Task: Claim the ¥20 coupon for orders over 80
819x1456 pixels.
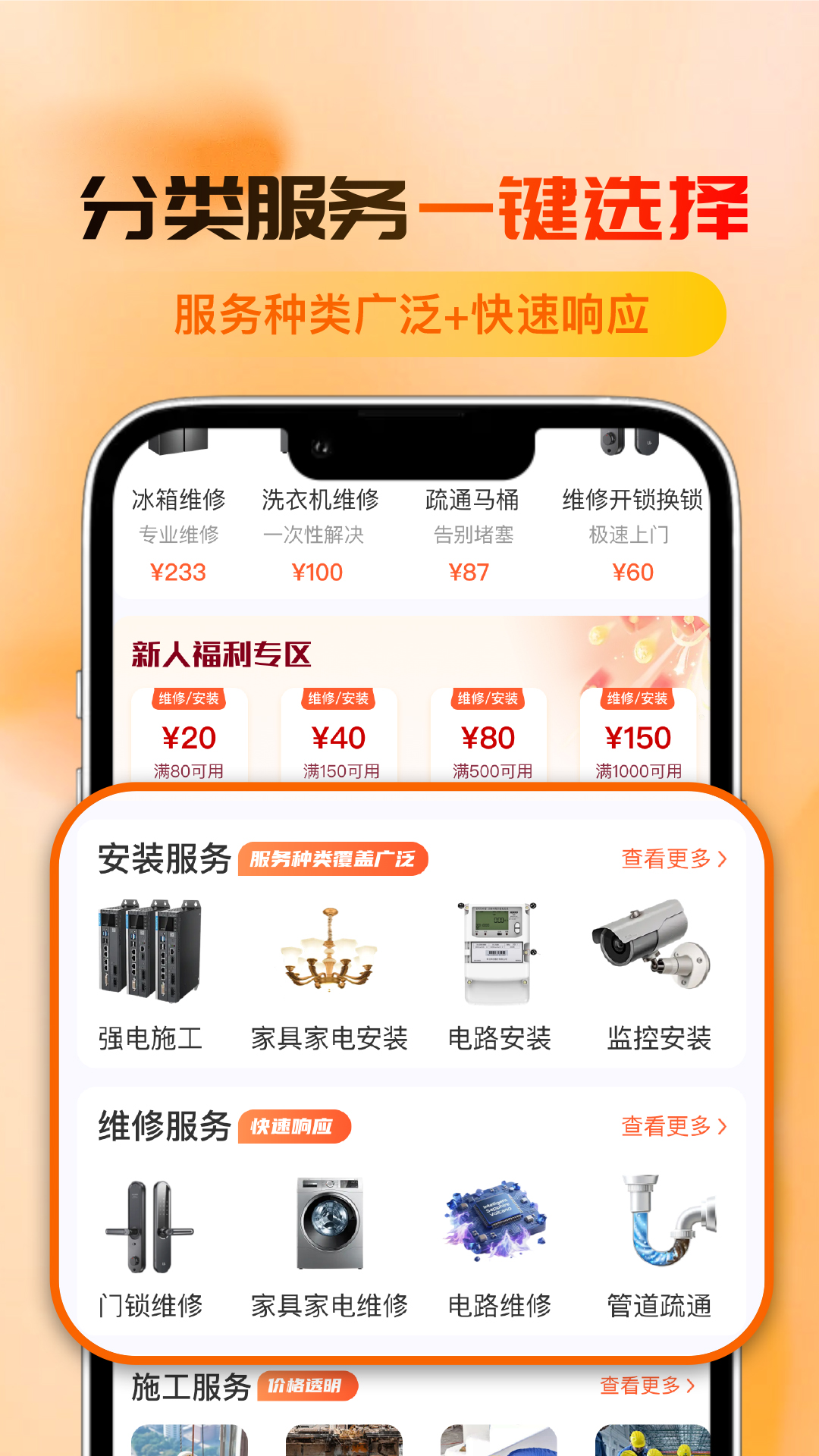Action: click(190, 736)
